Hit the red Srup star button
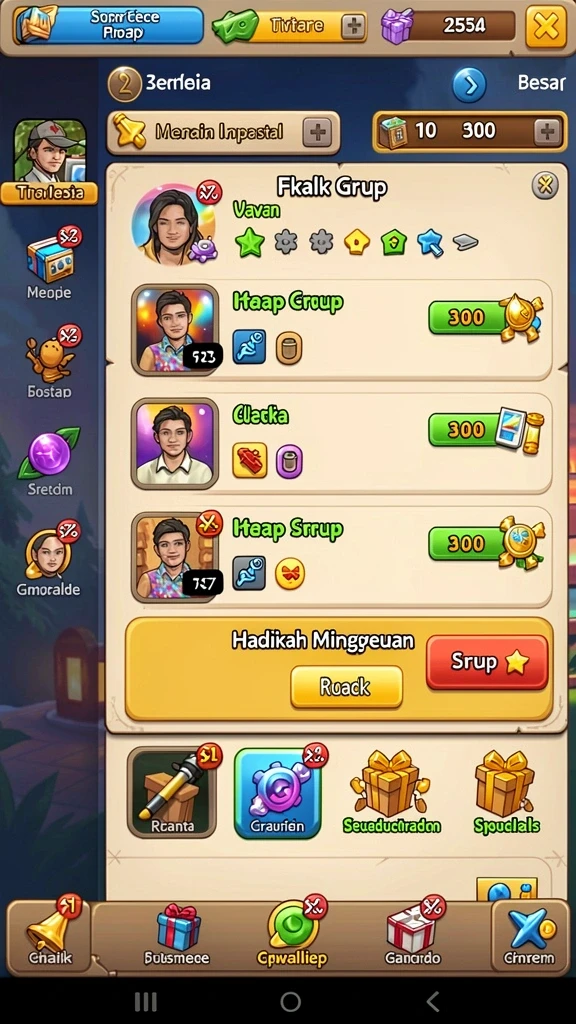Image resolution: width=576 pixels, height=1024 pixels. click(x=487, y=662)
